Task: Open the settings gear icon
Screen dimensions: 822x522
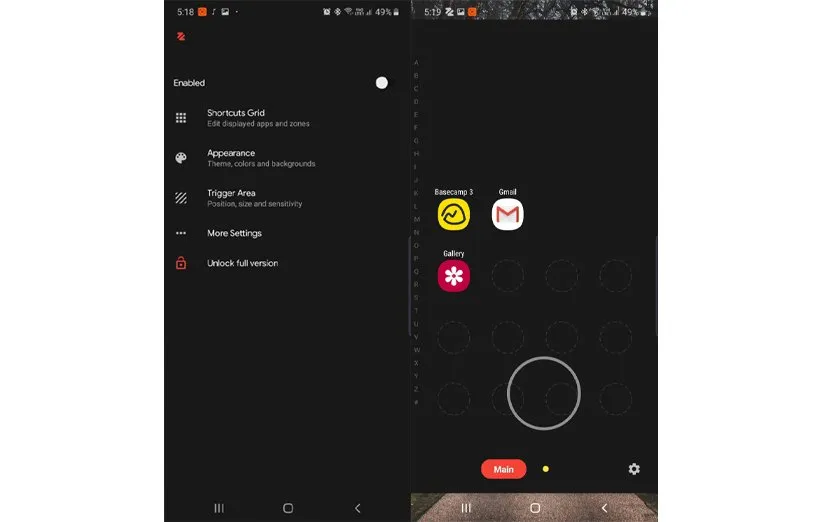Action: tap(634, 469)
